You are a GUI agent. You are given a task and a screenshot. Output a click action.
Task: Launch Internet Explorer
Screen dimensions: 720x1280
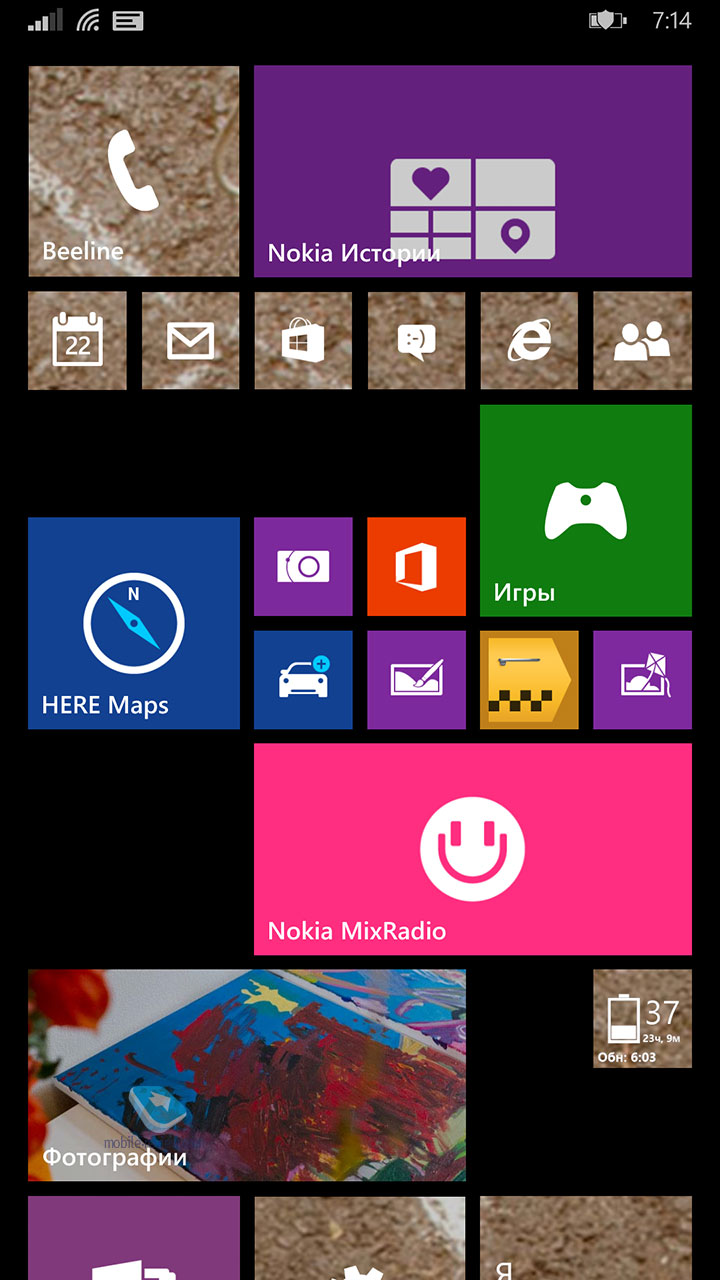pos(529,340)
